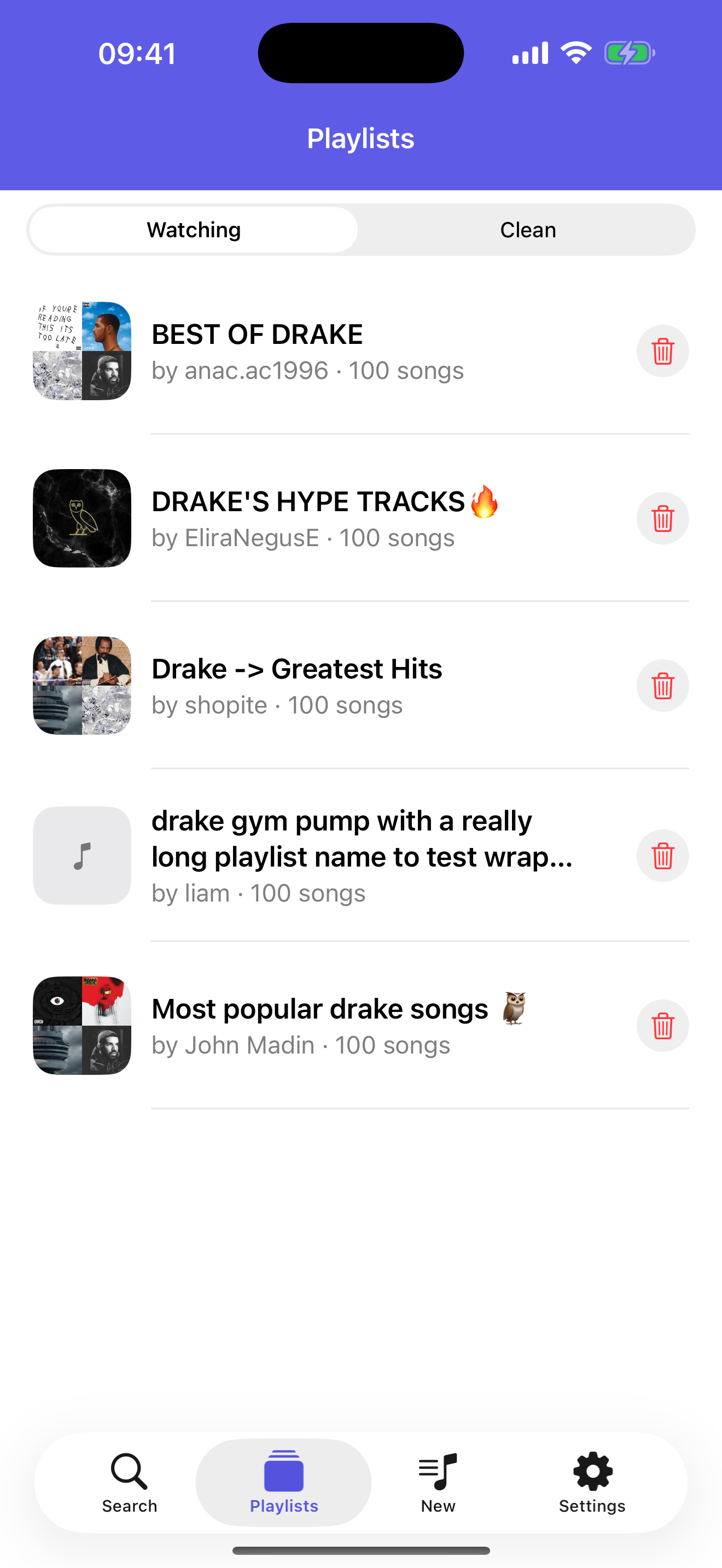Delete Most popular drake songs playlist

[x=662, y=1026]
